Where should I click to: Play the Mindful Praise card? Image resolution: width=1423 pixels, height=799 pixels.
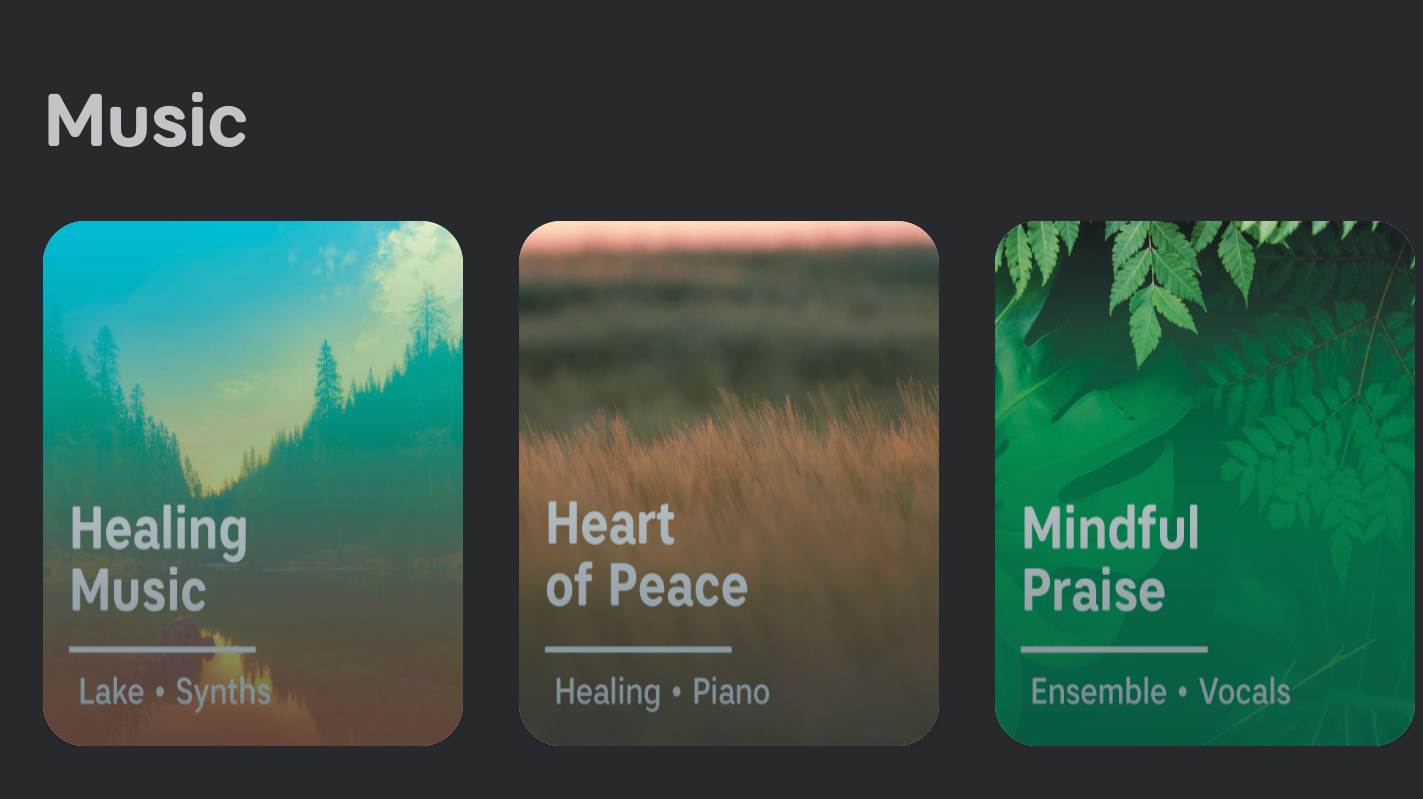coord(1204,483)
